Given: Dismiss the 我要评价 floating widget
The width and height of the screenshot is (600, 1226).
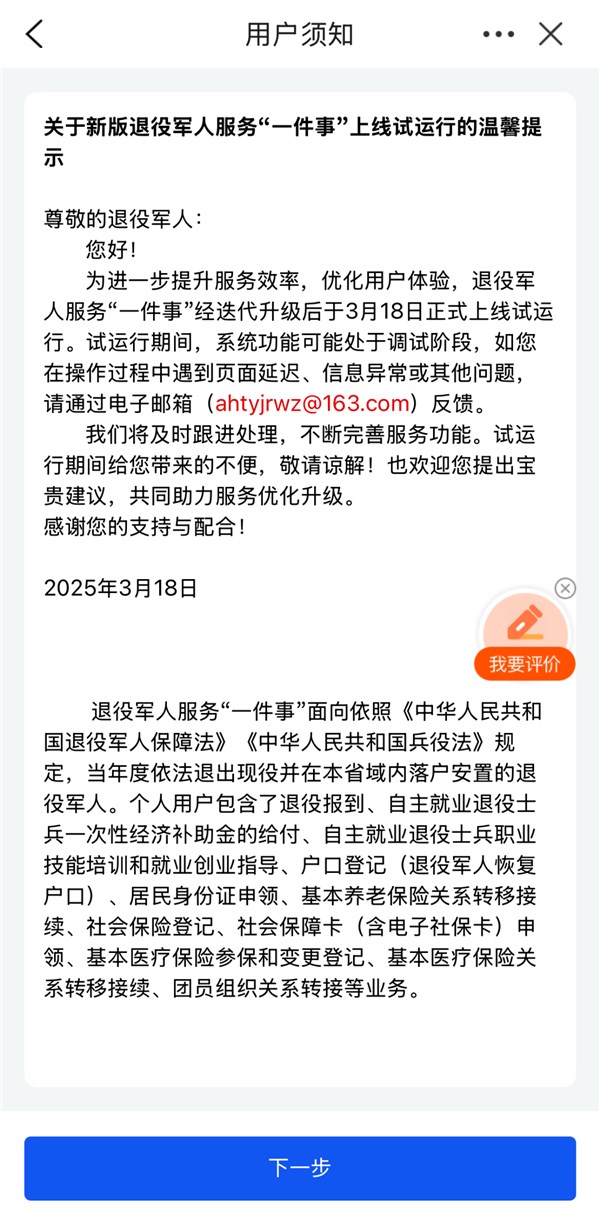Looking at the screenshot, I should pos(565,588).
